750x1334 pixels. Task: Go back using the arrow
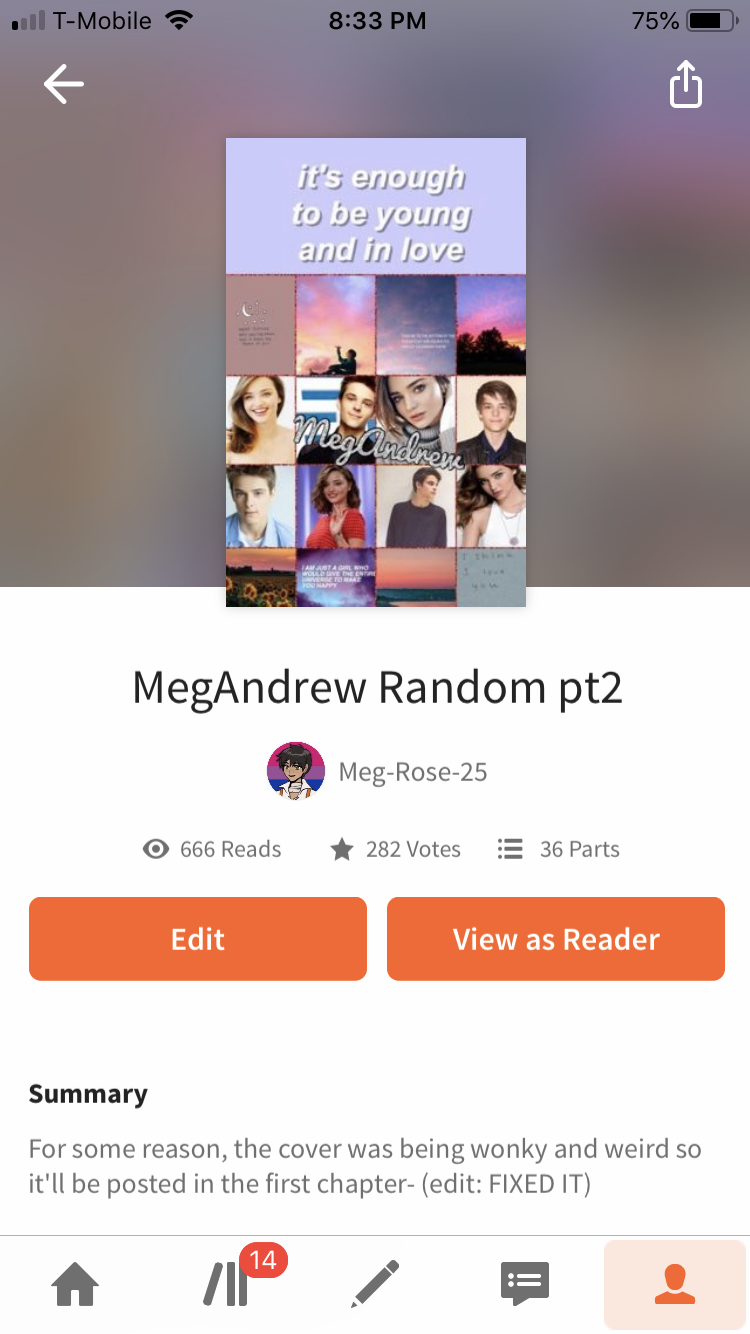click(x=64, y=85)
